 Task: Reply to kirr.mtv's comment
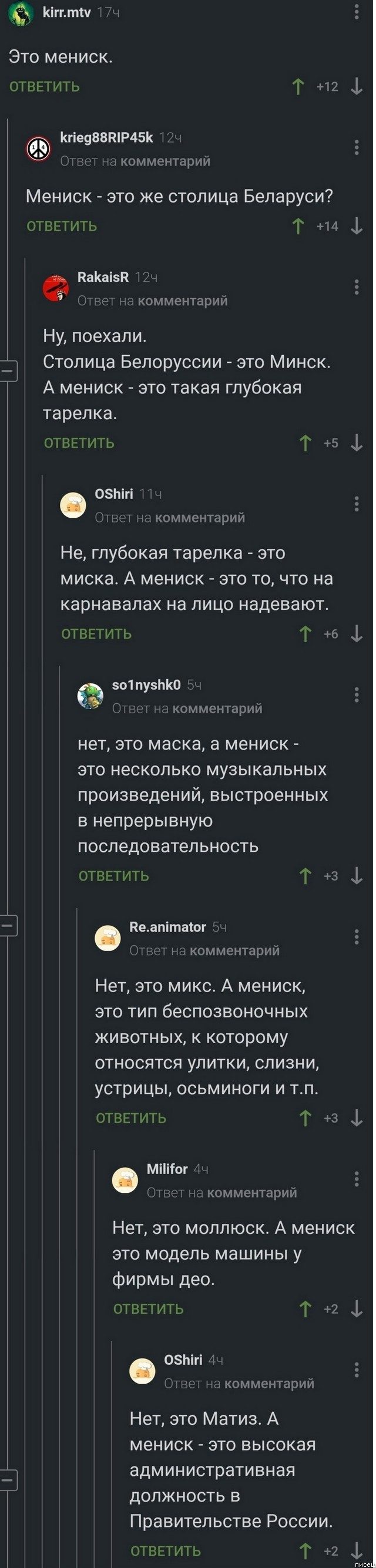click(x=45, y=86)
